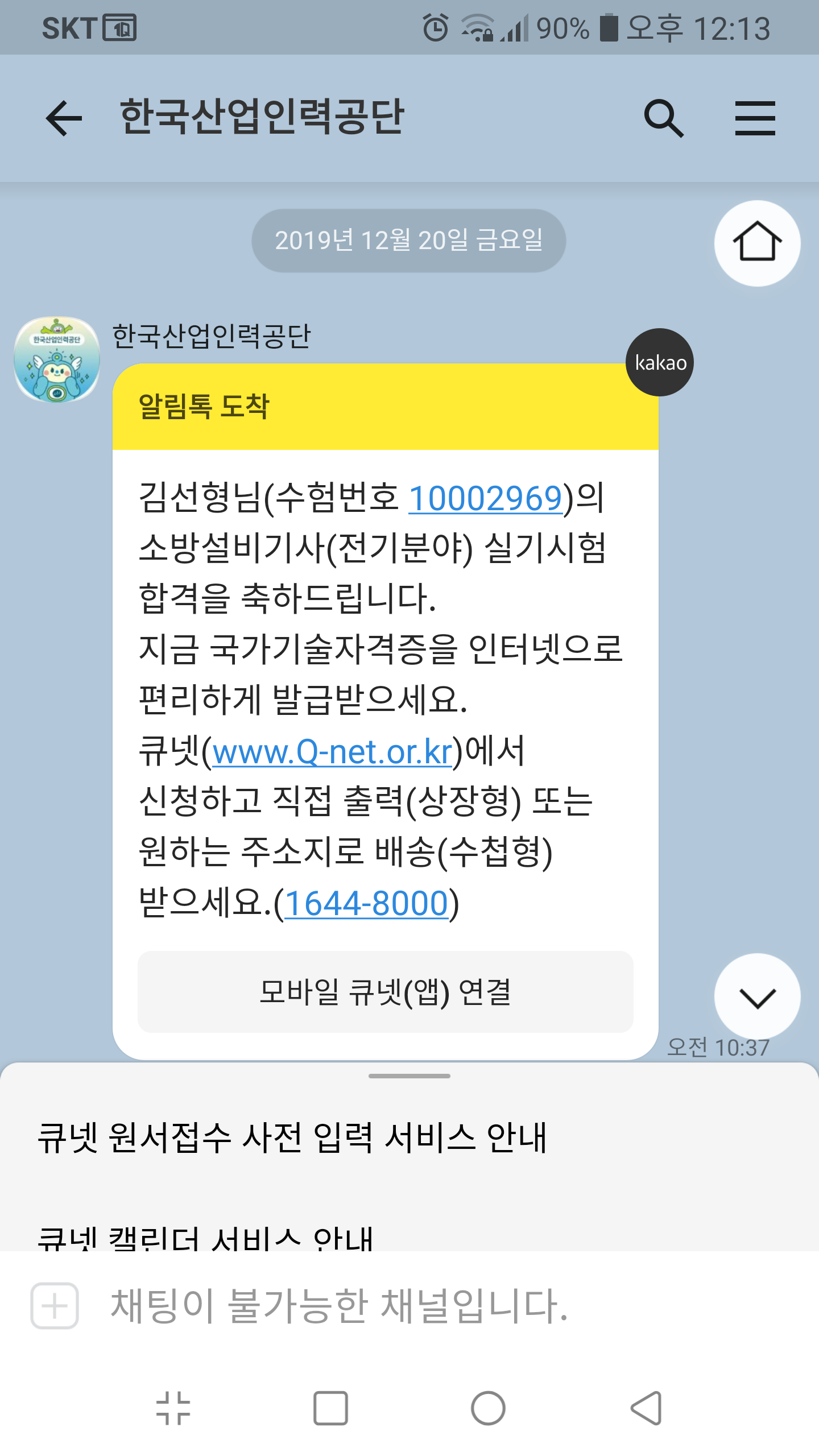Open recent apps from navigation bar
Viewport: 819px width, 1456px height.
click(330, 1408)
